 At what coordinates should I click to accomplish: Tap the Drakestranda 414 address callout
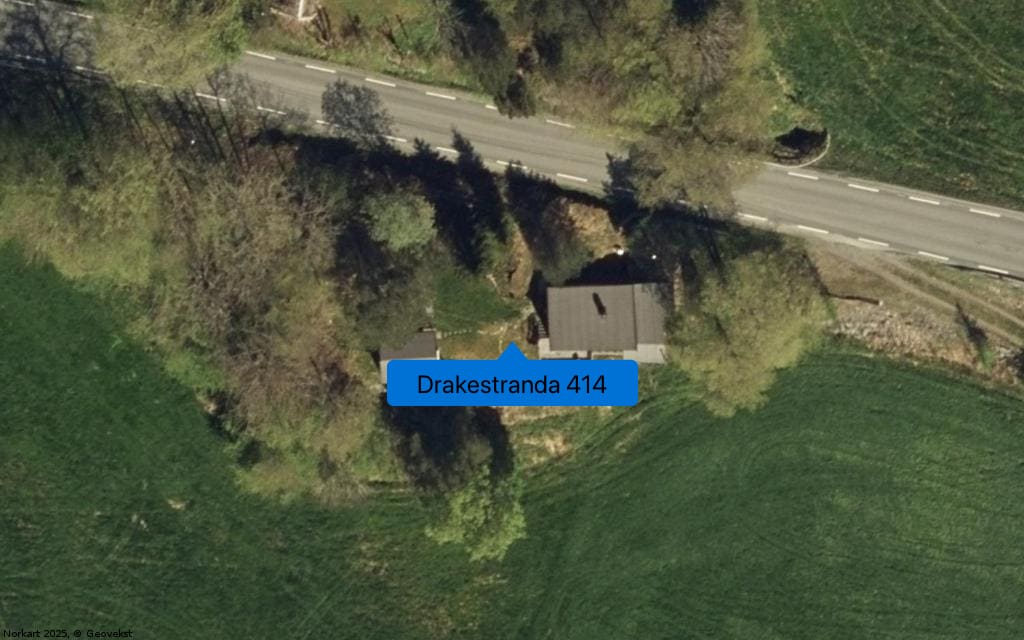coord(512,384)
